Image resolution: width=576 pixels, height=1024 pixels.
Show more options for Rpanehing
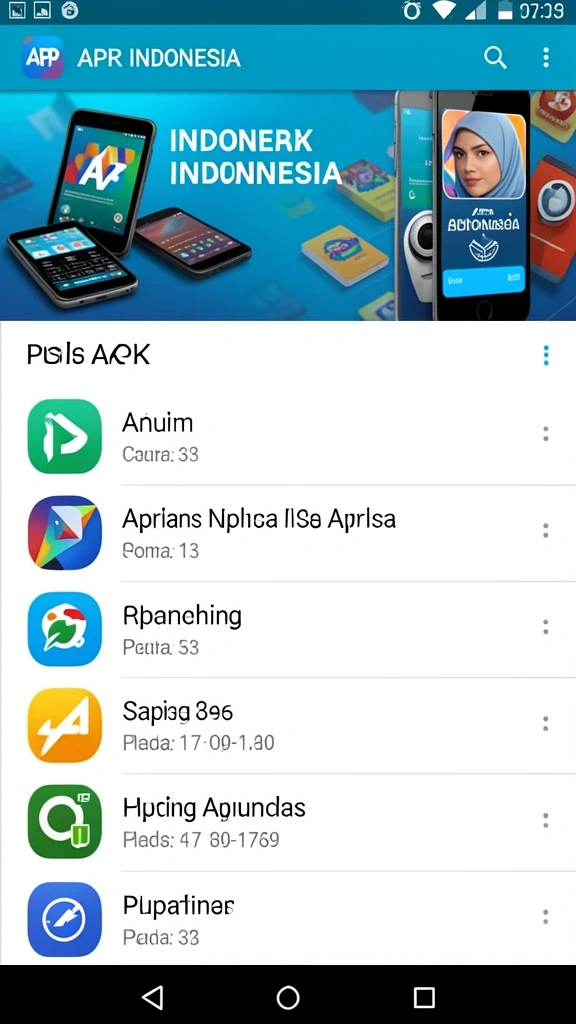pos(546,628)
